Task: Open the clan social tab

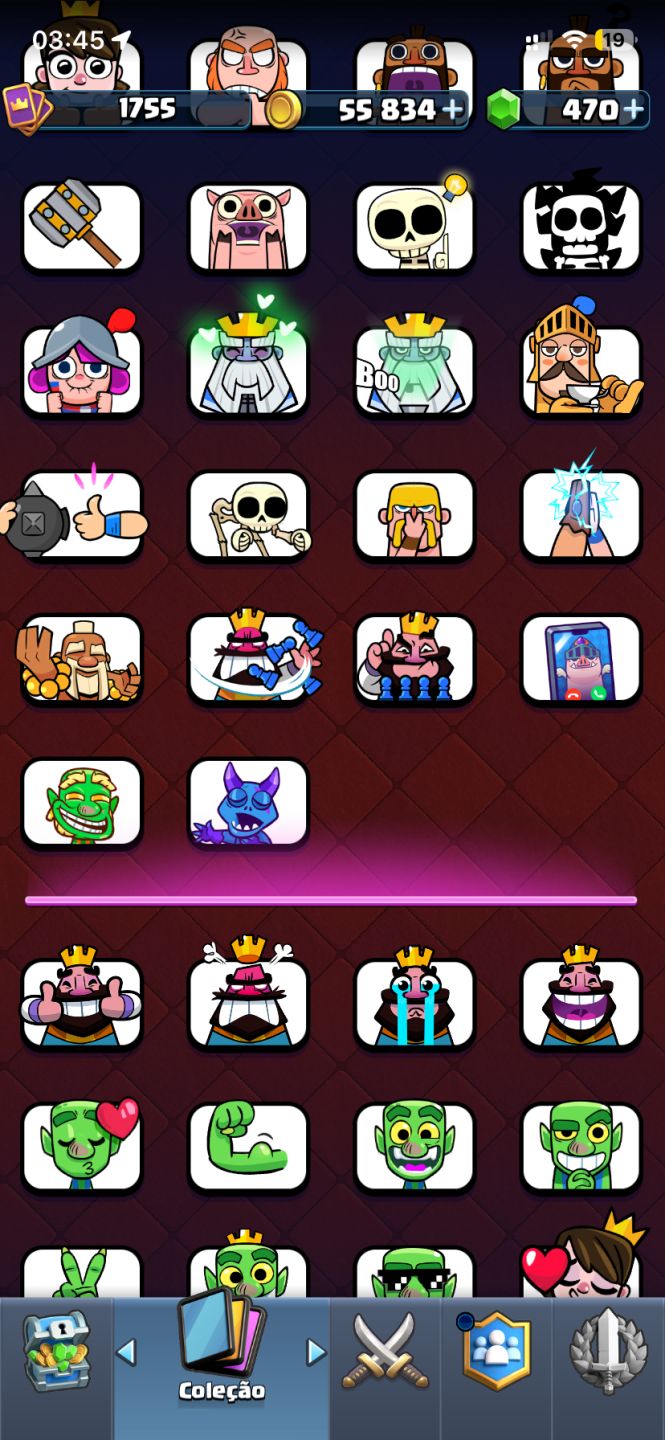Action: [496, 1351]
